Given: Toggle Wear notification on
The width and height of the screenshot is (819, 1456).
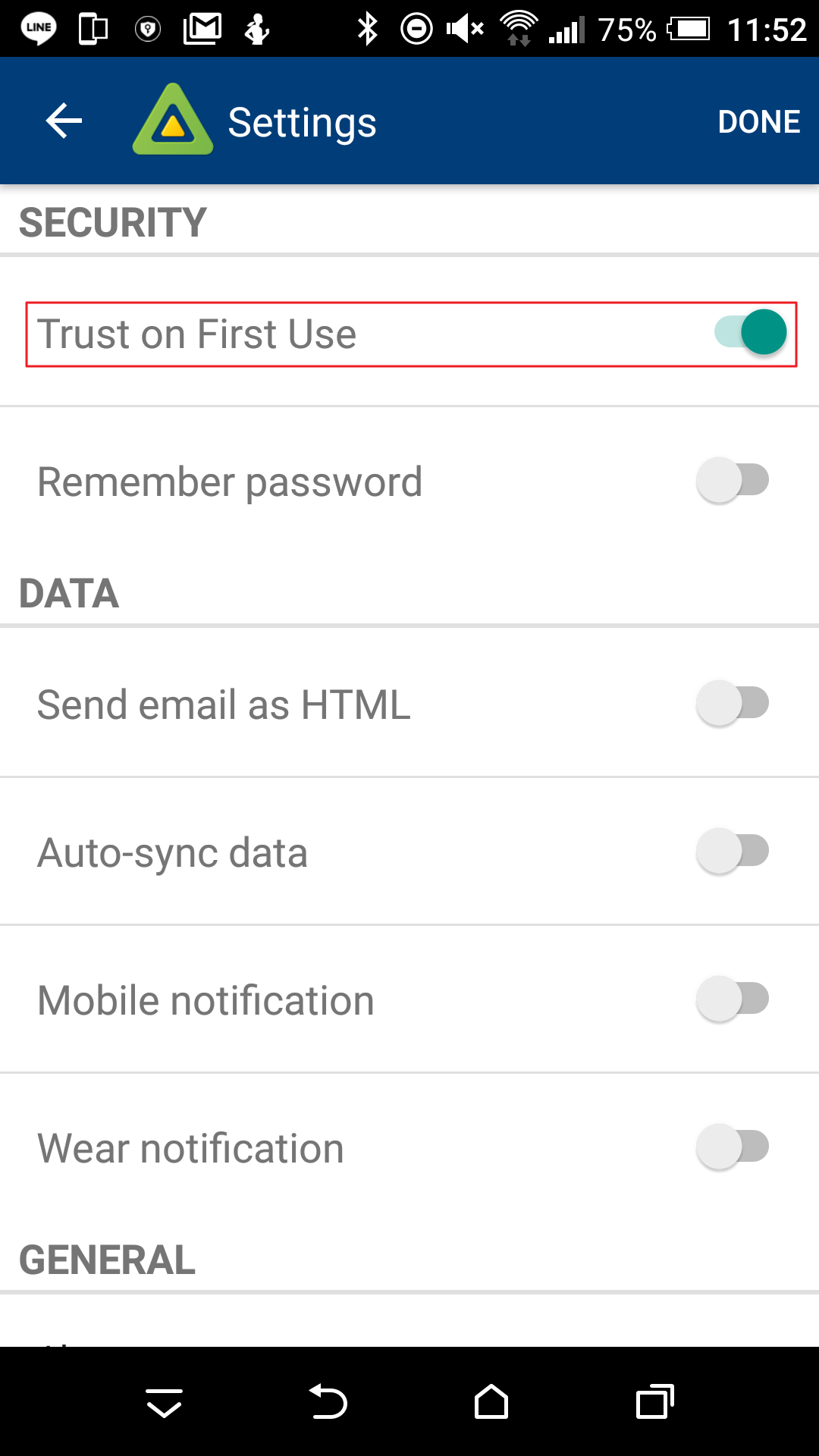Looking at the screenshot, I should pos(733,1147).
